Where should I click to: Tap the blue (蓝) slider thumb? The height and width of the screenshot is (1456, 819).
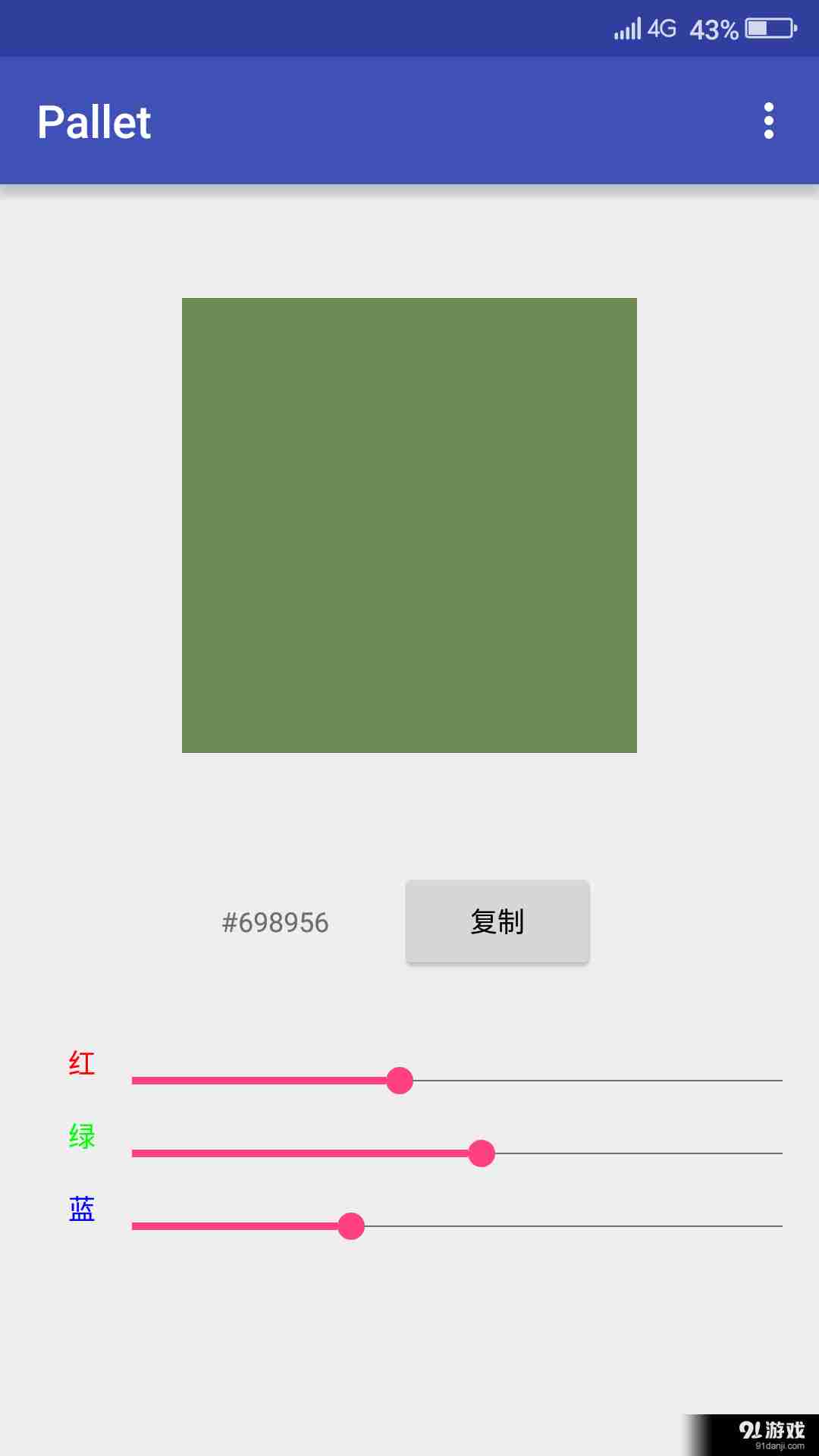[351, 1225]
